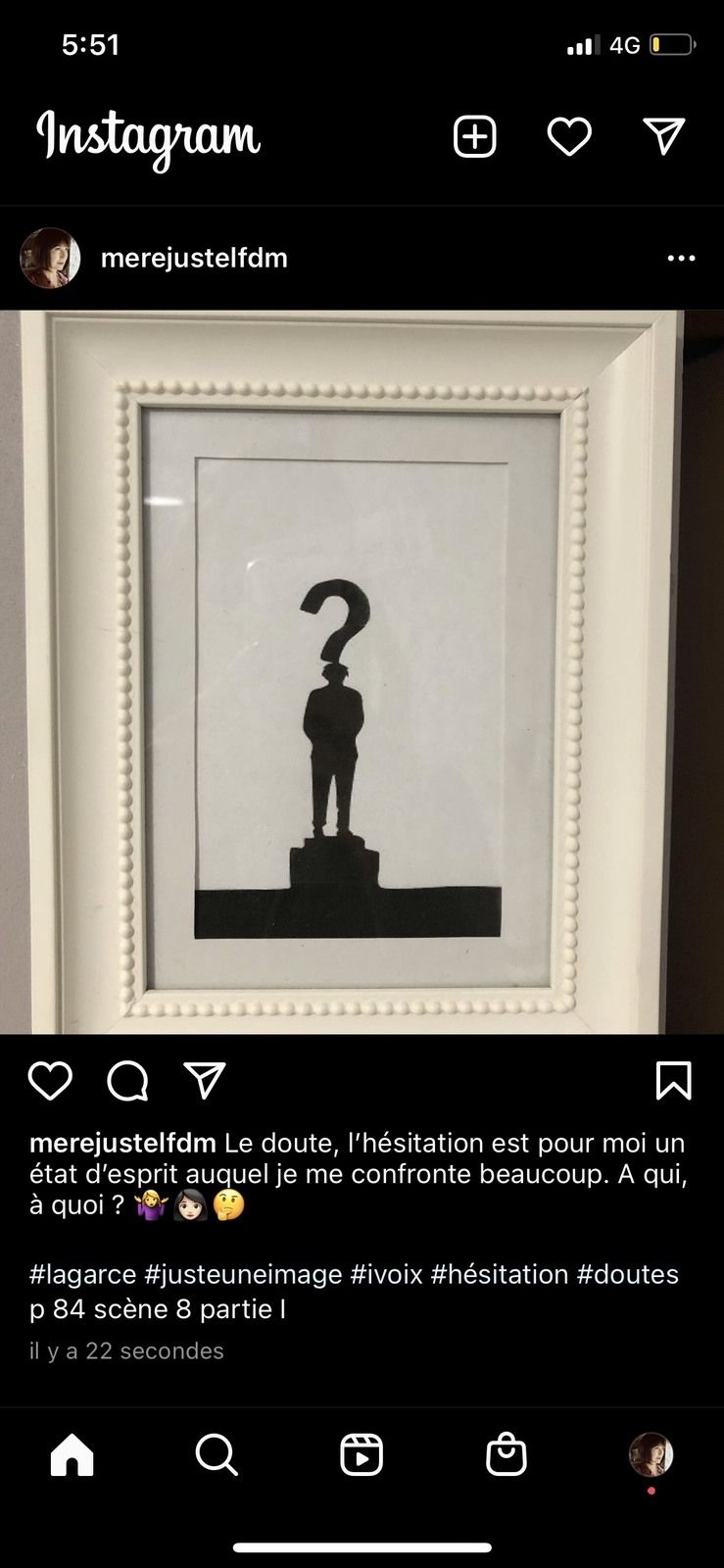This screenshot has width=724, height=1568.
Task: Create a new post with plus icon
Action: [475, 136]
